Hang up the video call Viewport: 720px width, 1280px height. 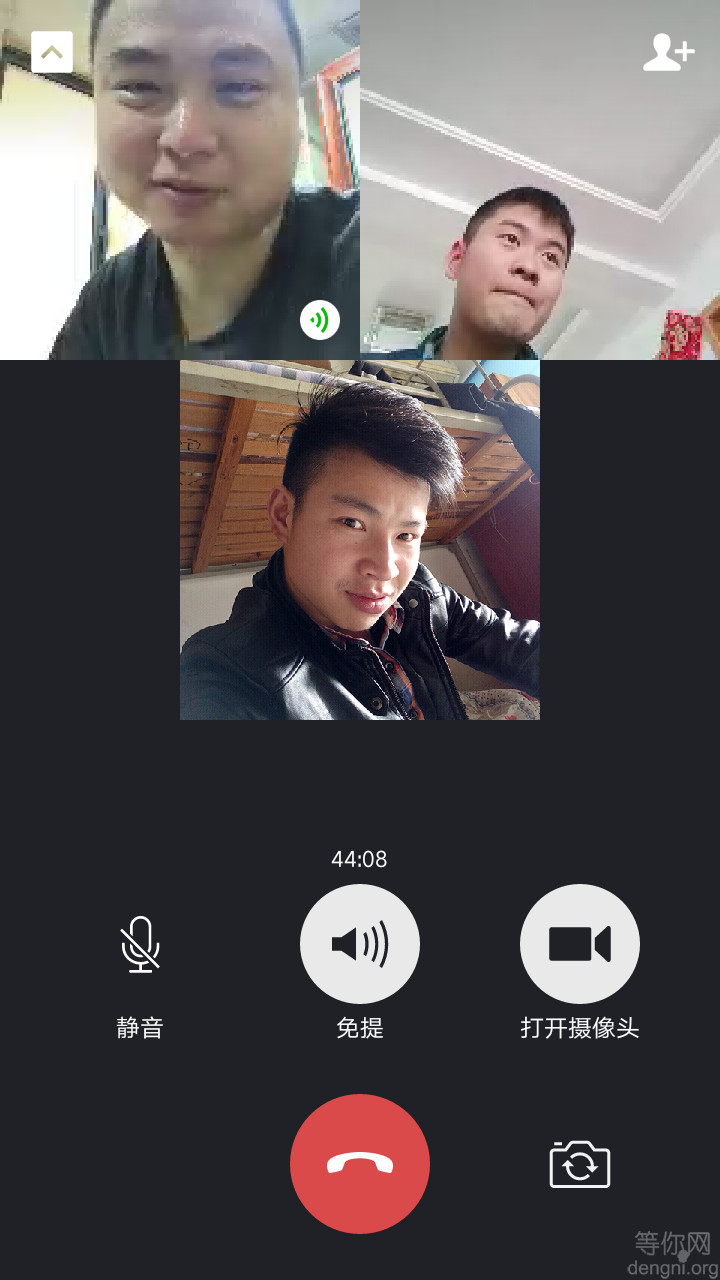click(360, 1164)
